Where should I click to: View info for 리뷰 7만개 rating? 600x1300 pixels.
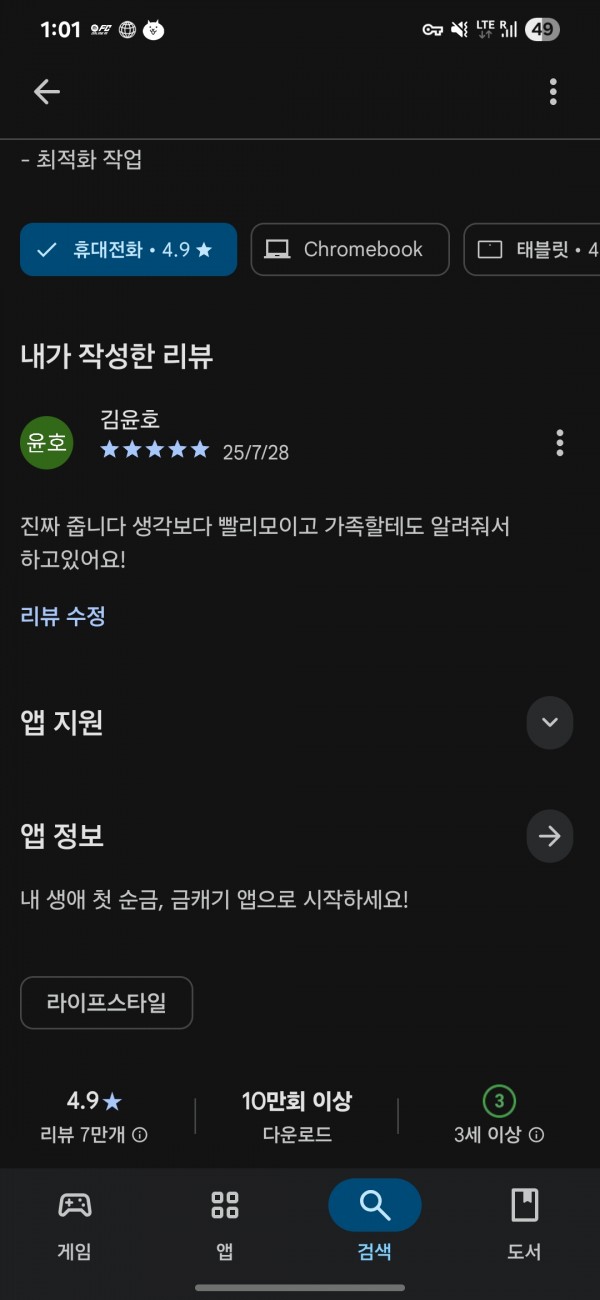tap(141, 1135)
